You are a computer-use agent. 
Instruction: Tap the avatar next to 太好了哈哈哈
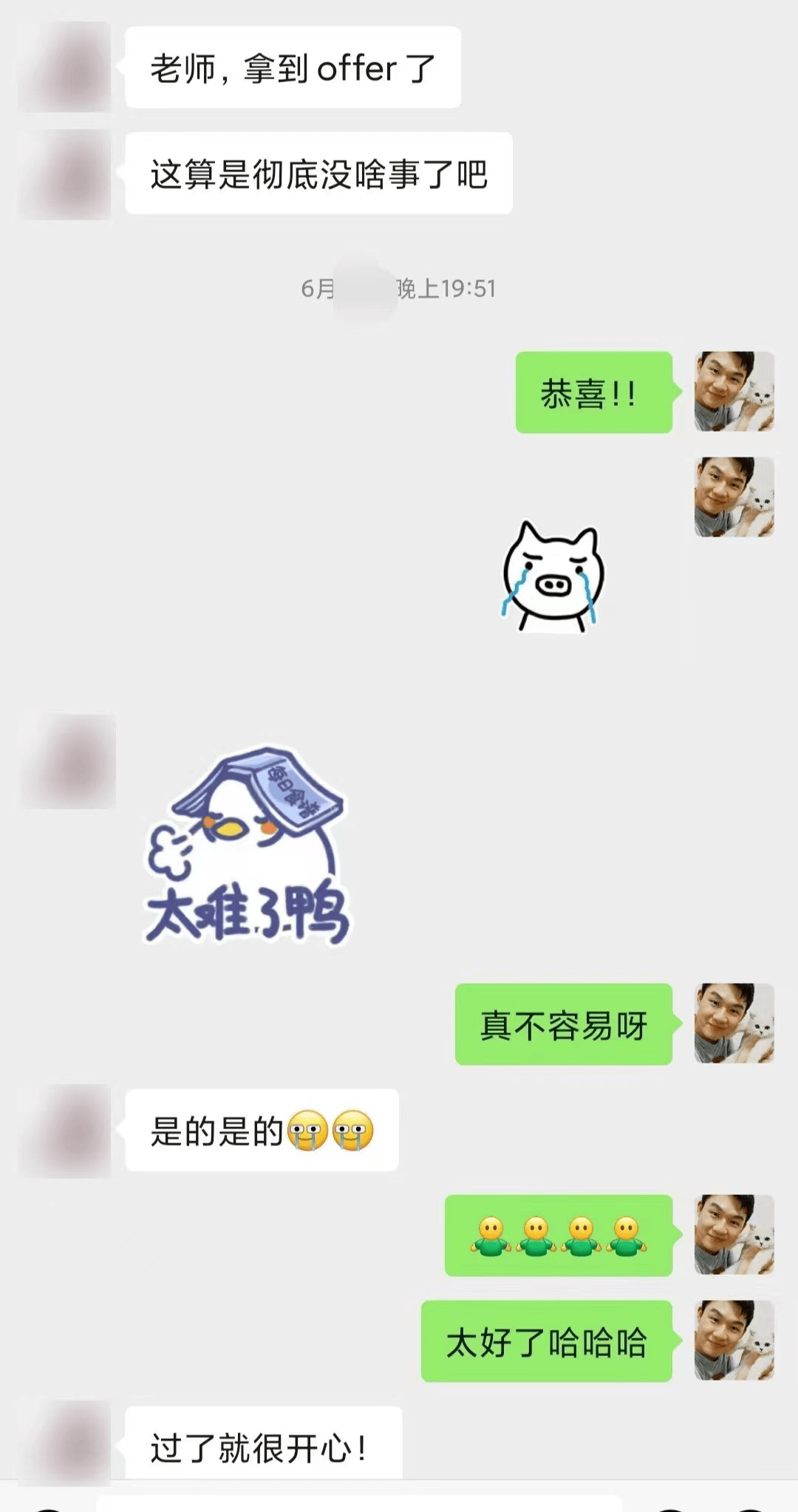pyautogui.click(x=734, y=1341)
